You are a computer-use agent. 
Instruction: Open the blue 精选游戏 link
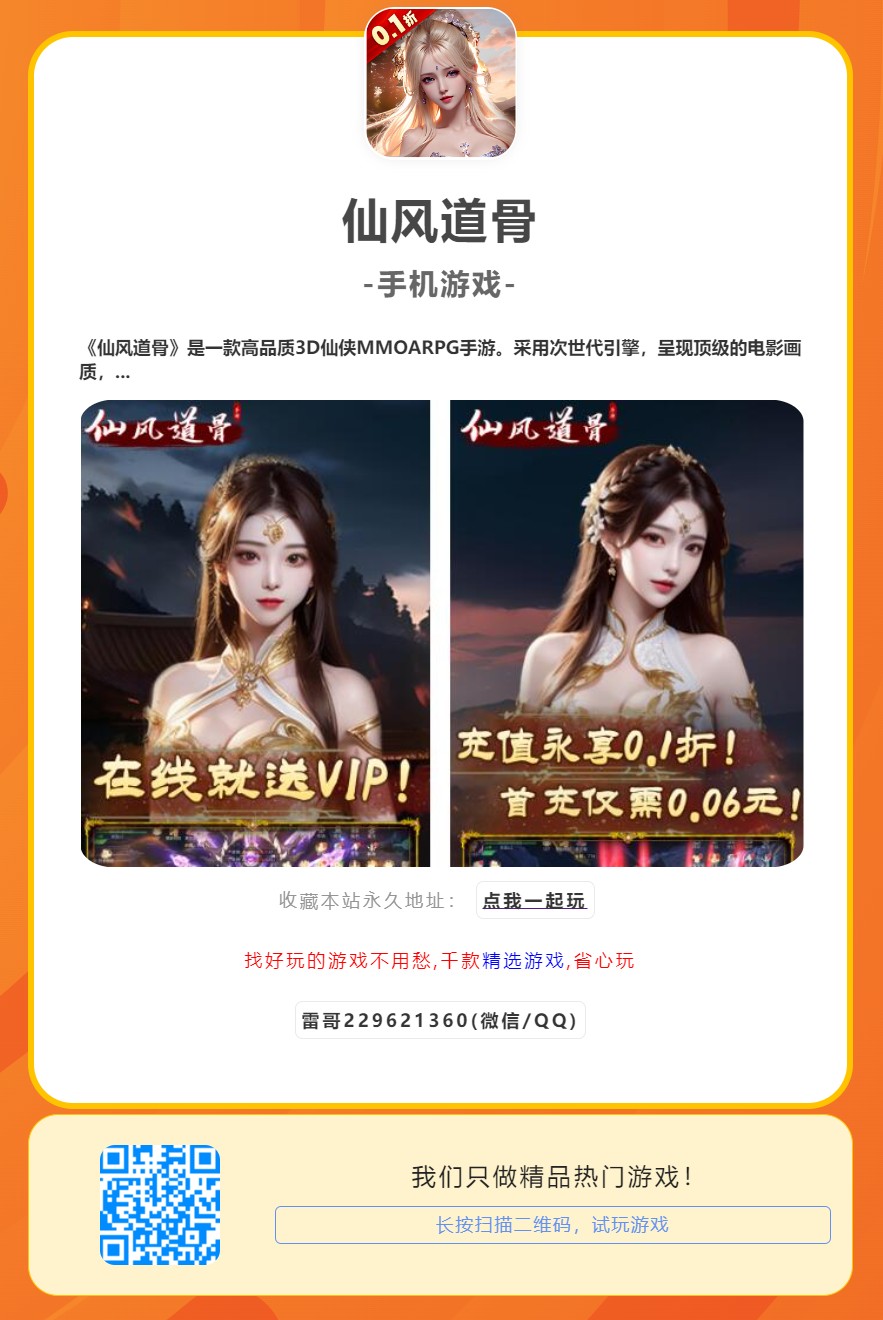click(x=523, y=961)
